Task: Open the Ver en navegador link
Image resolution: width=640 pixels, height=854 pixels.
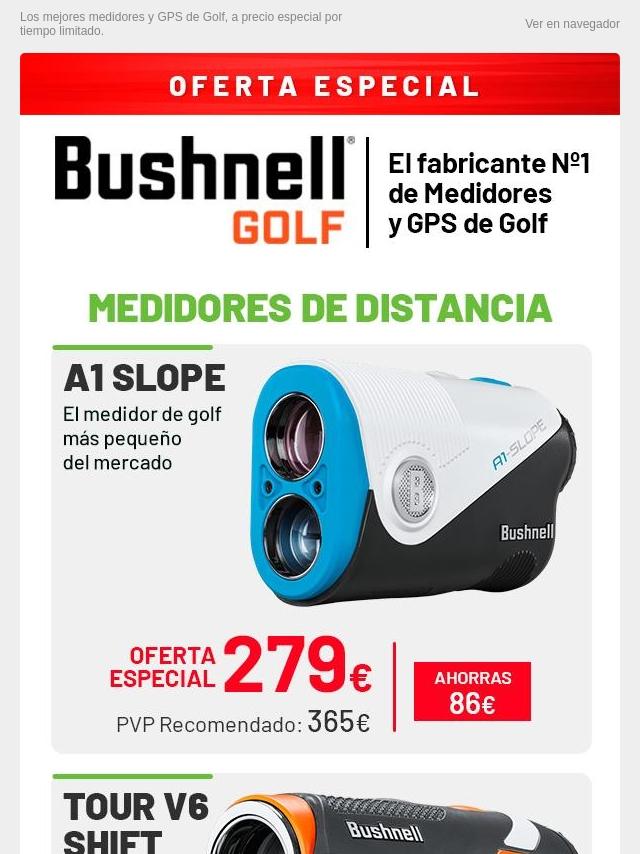Action: pos(572,24)
